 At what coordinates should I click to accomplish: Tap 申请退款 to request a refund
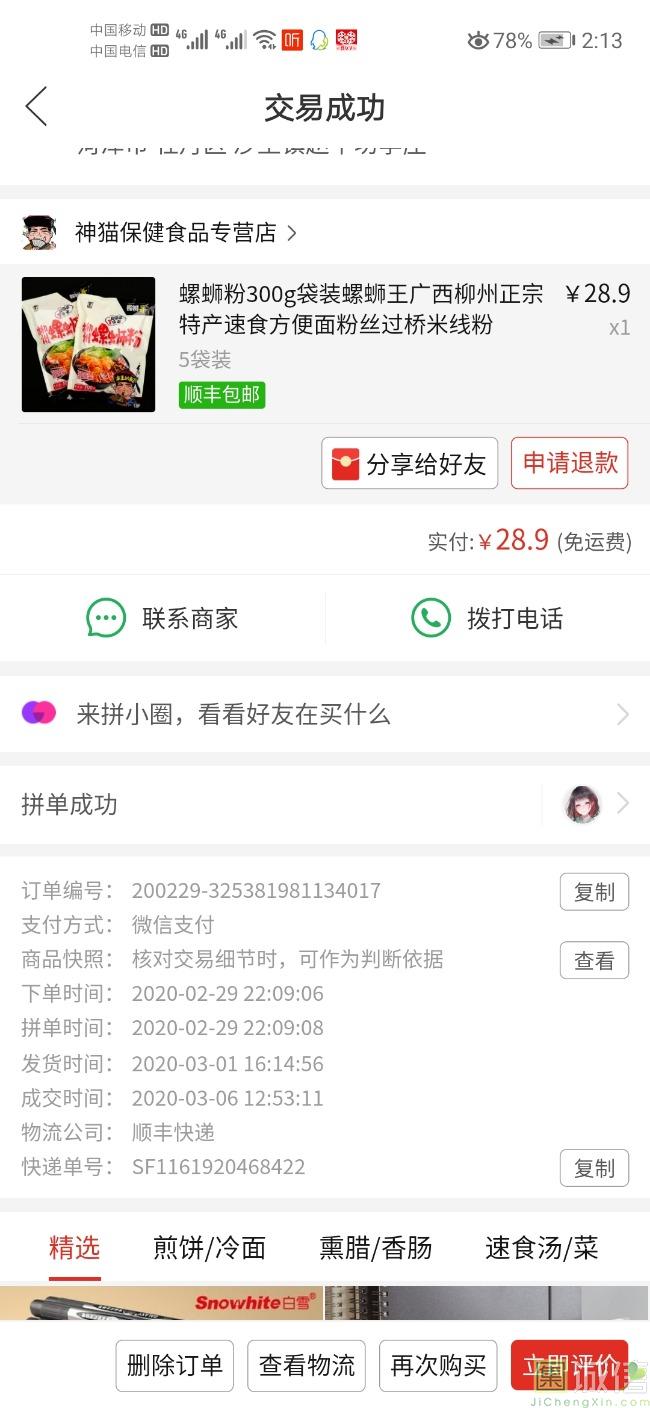pyautogui.click(x=569, y=463)
